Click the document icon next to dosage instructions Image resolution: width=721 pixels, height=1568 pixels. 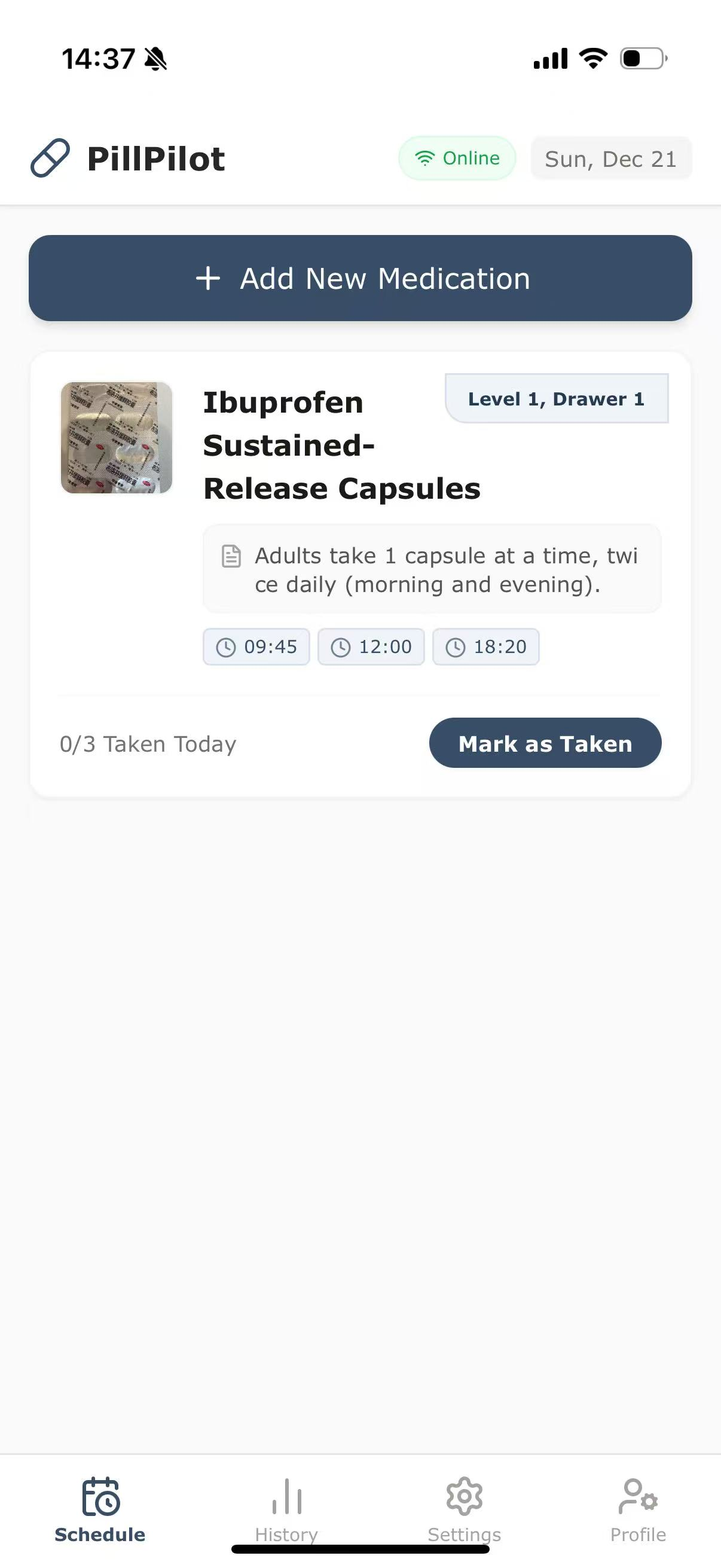231,556
